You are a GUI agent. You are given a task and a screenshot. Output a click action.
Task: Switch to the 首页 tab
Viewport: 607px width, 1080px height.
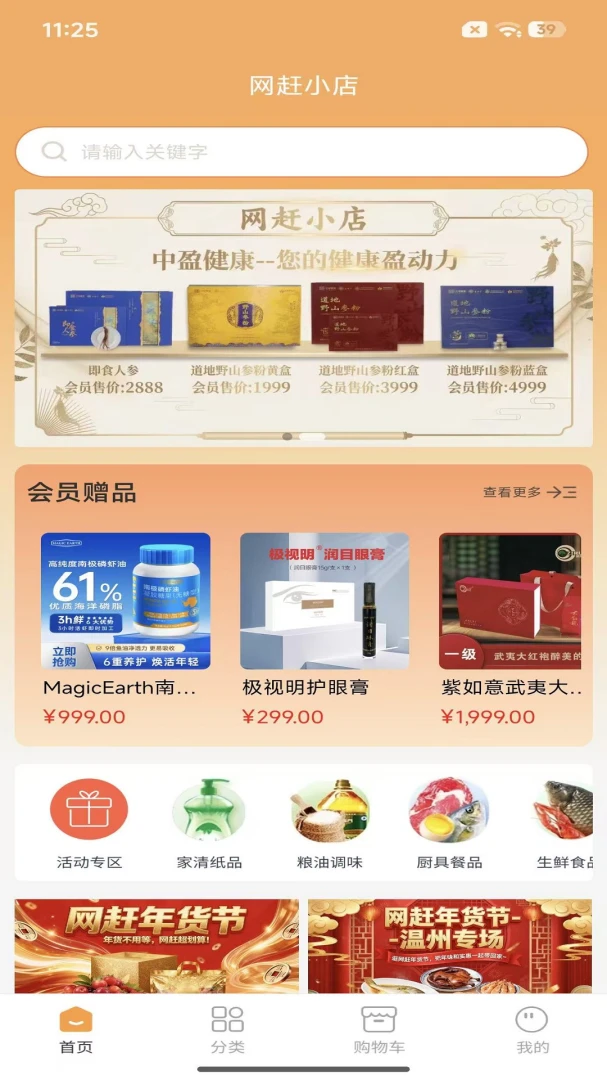[x=76, y=1031]
